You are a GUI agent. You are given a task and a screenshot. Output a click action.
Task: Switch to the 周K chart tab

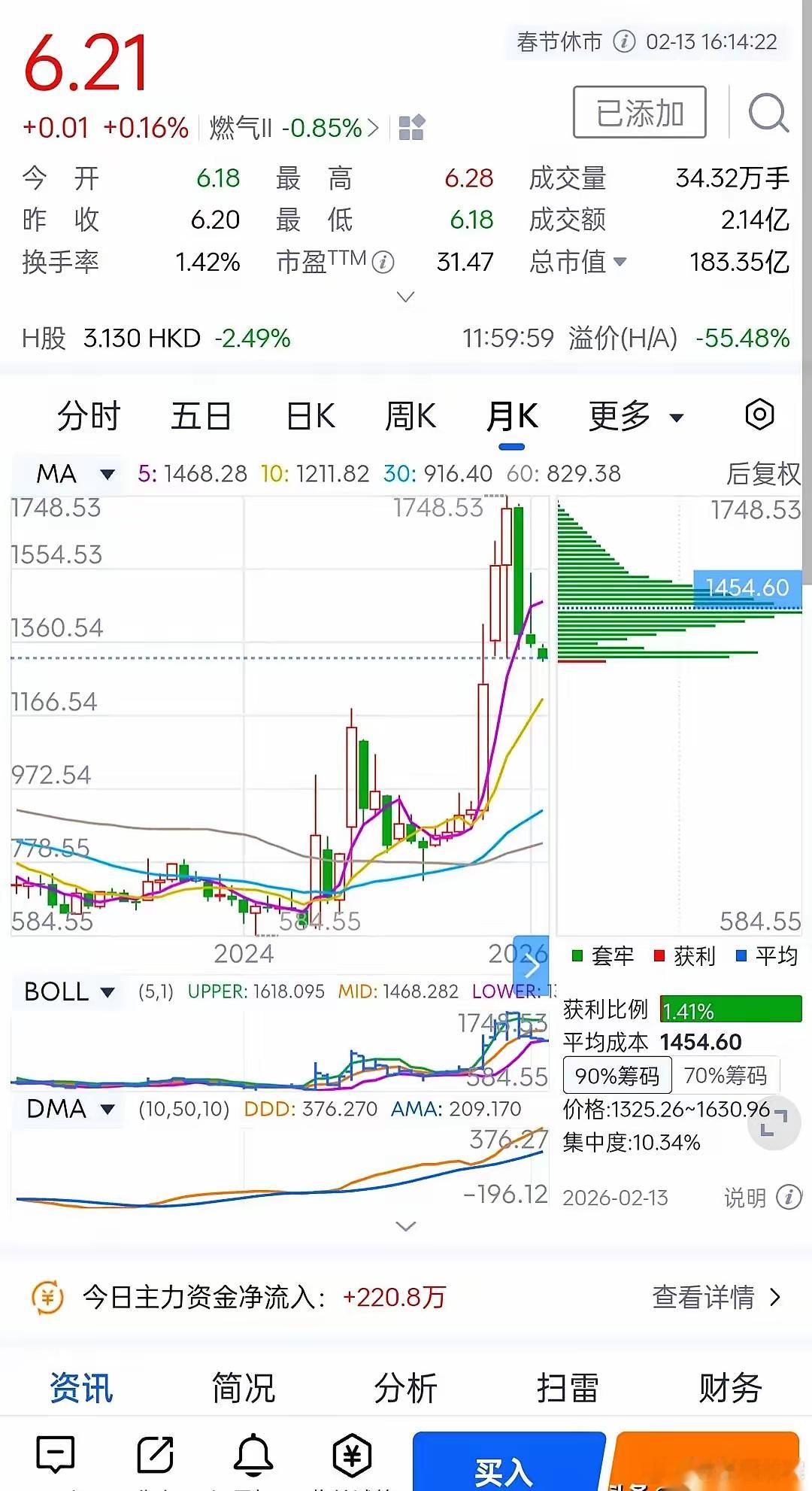point(410,416)
